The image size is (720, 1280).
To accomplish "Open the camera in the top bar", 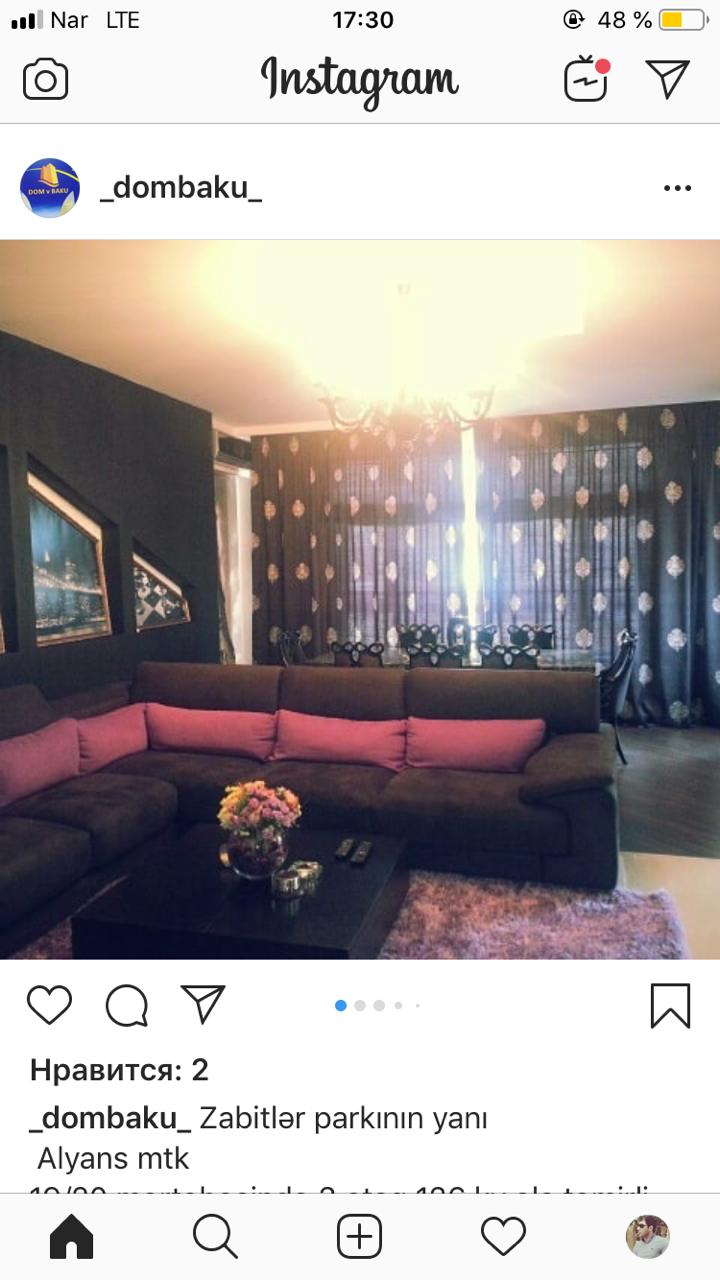I will tap(46, 80).
